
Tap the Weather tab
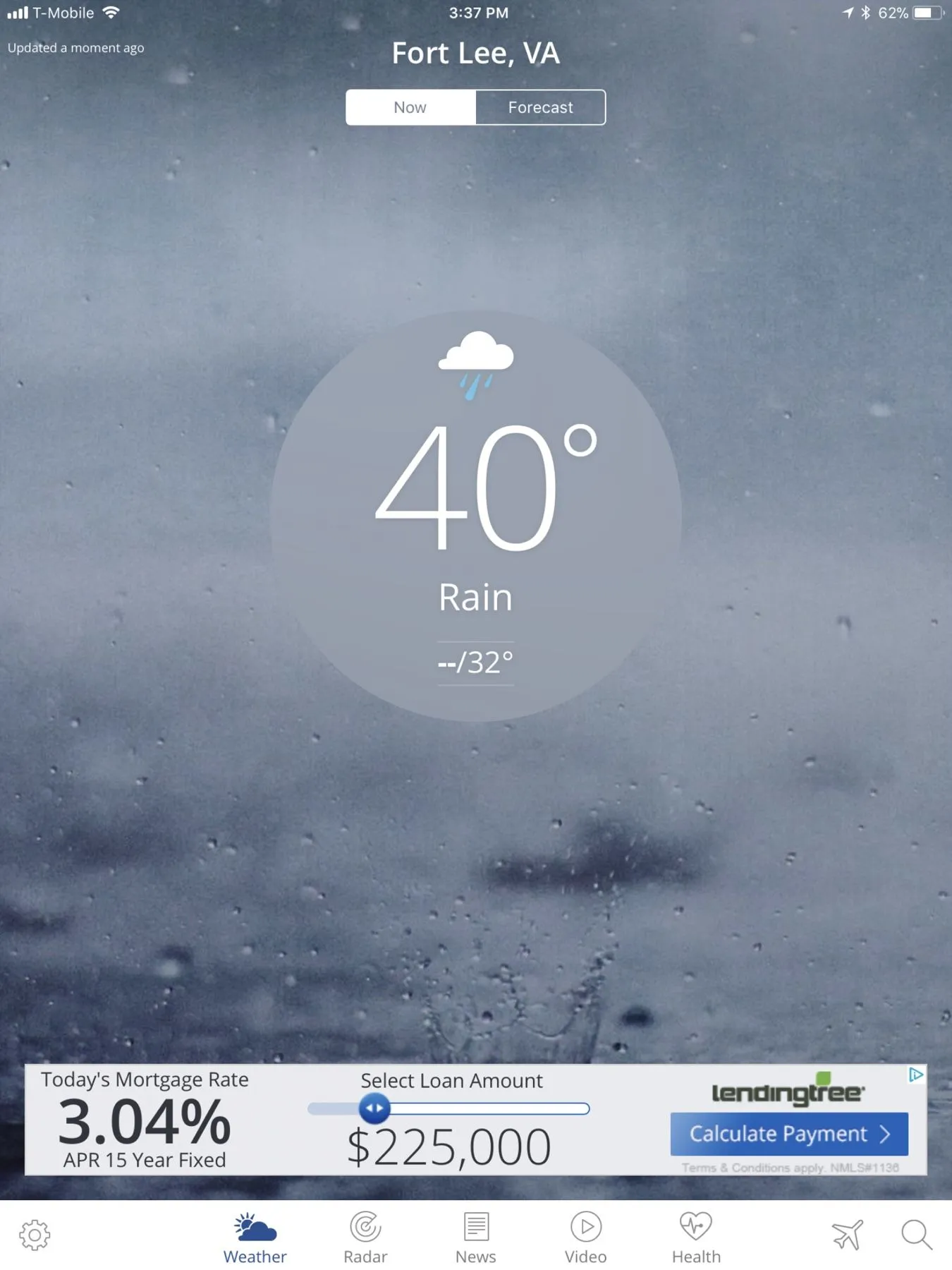pyautogui.click(x=255, y=1238)
